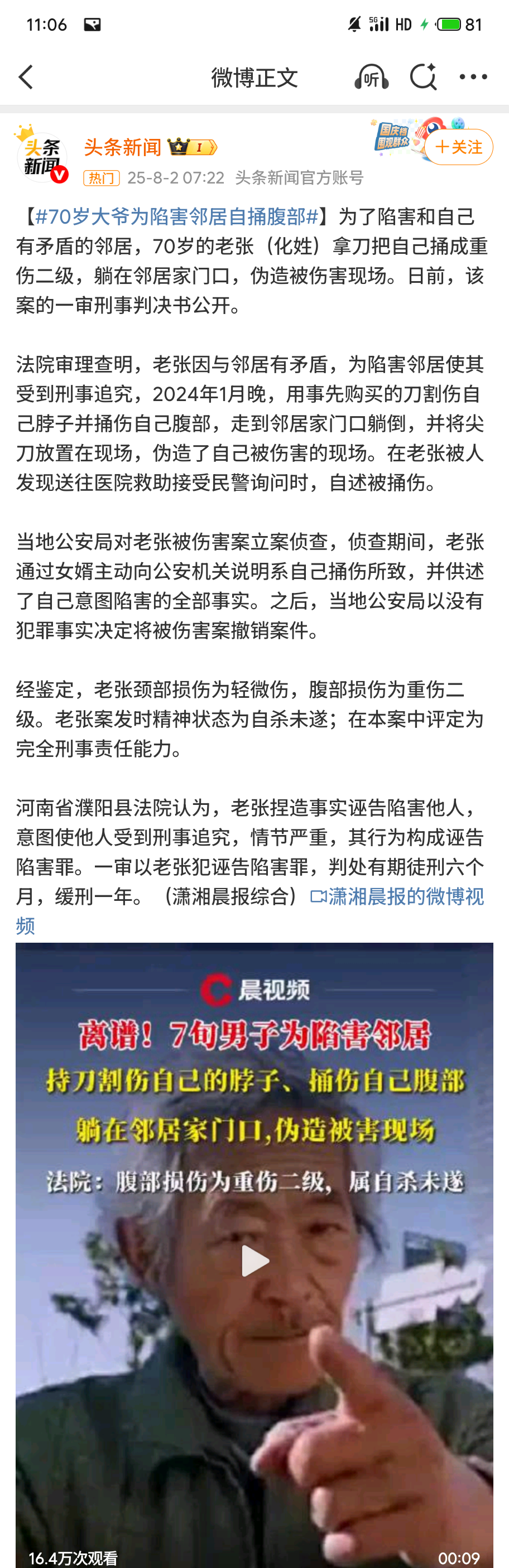Open the 头条新闻 profile avatar
This screenshot has height=1568, width=509.
point(42,158)
